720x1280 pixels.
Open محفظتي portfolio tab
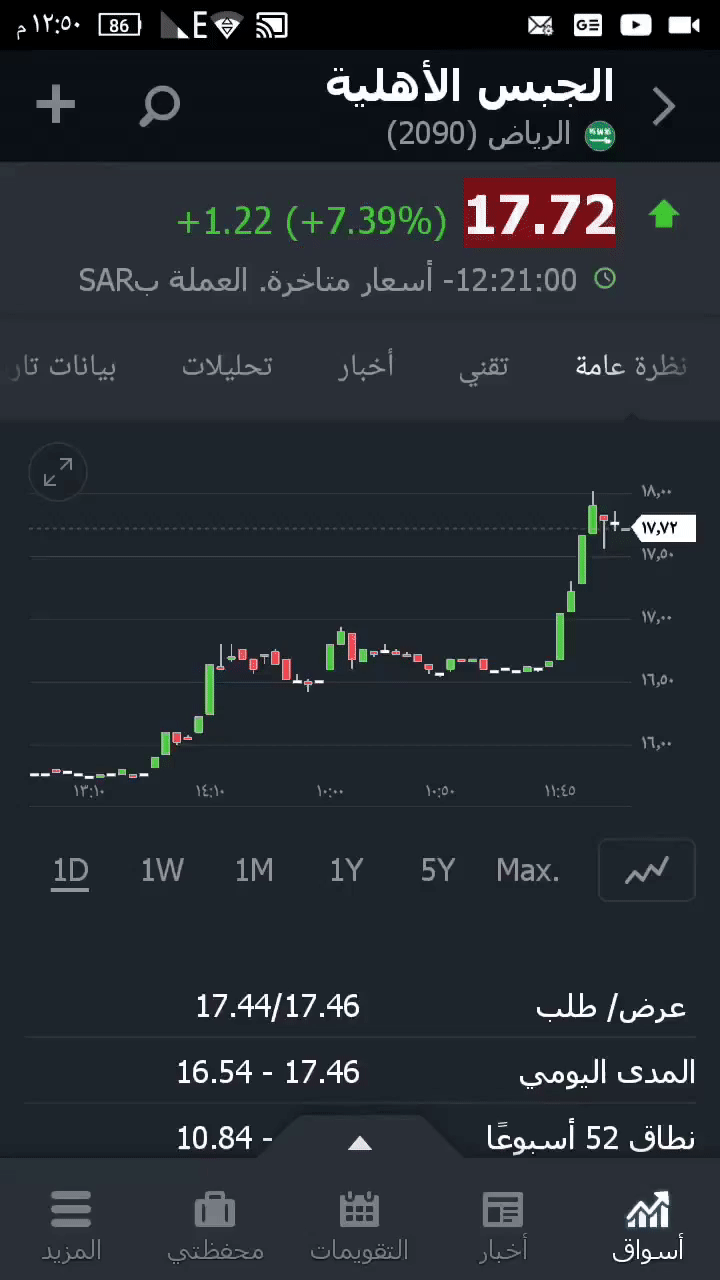(x=215, y=1225)
